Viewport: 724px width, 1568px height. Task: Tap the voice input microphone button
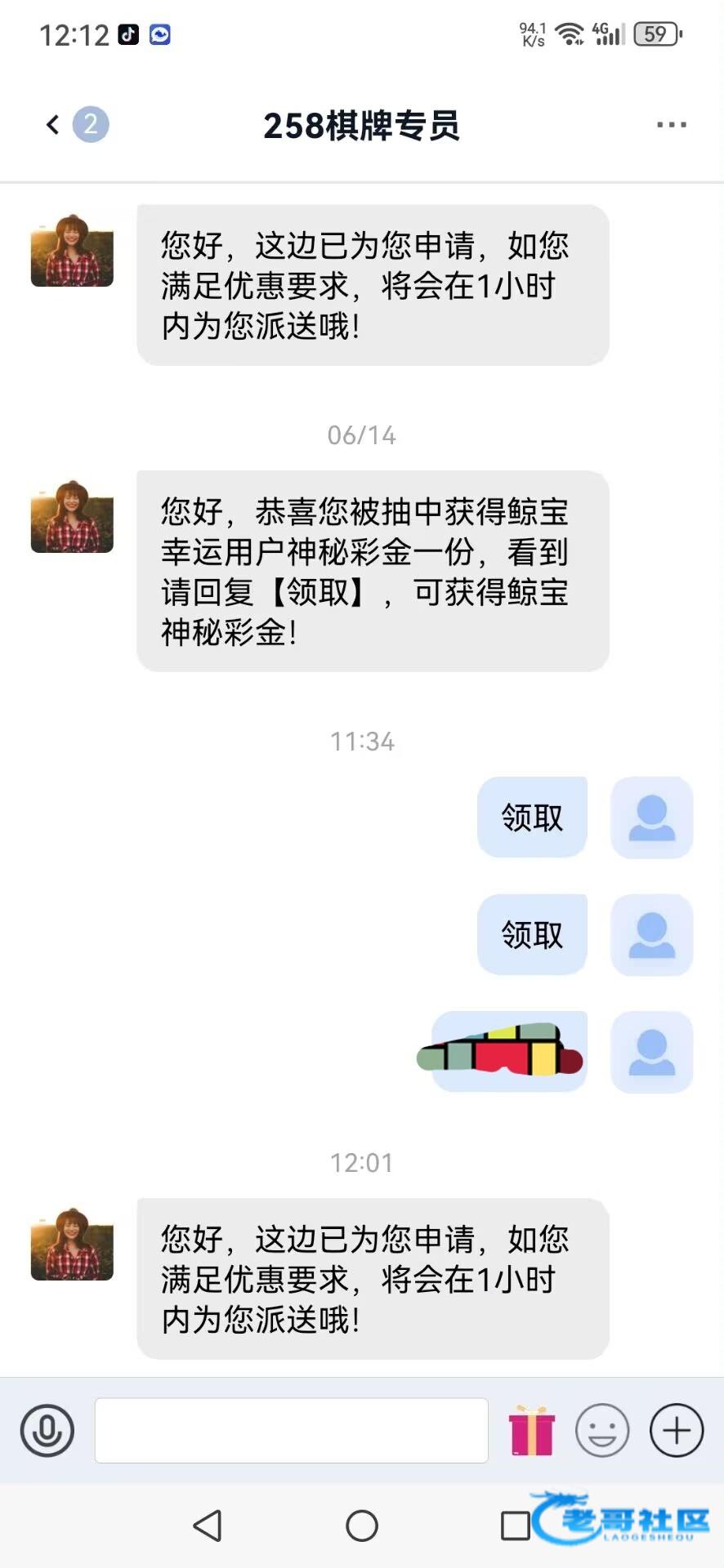point(47,1430)
